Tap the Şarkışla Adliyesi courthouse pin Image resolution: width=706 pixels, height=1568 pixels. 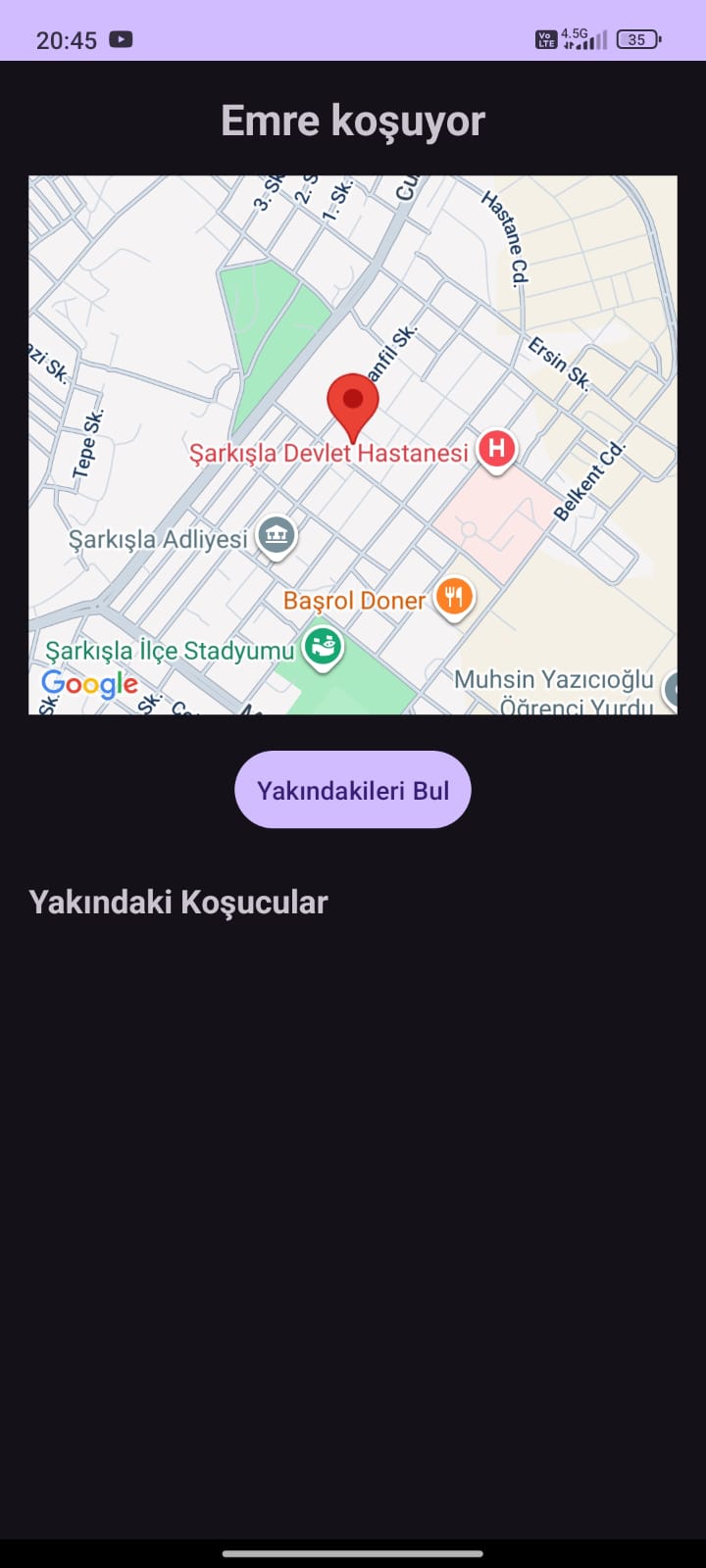[277, 536]
